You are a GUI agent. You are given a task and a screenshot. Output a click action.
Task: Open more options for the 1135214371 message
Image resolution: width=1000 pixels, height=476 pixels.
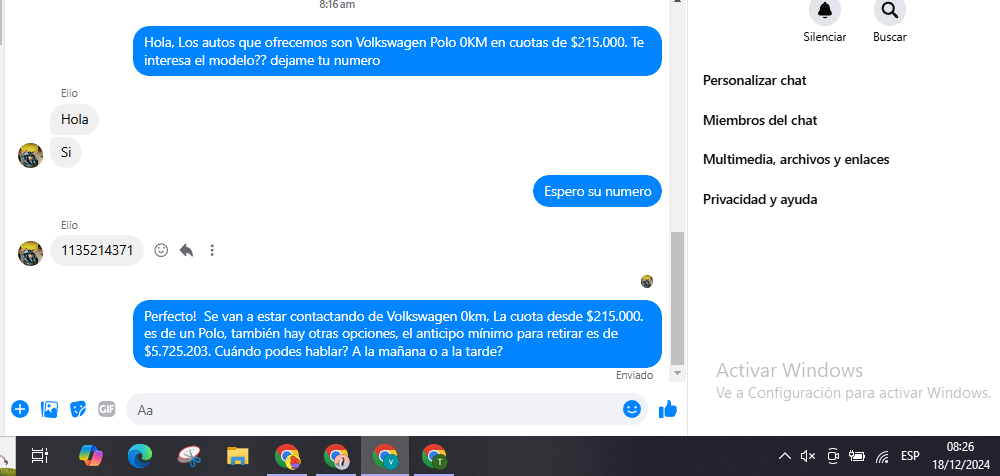pos(212,251)
